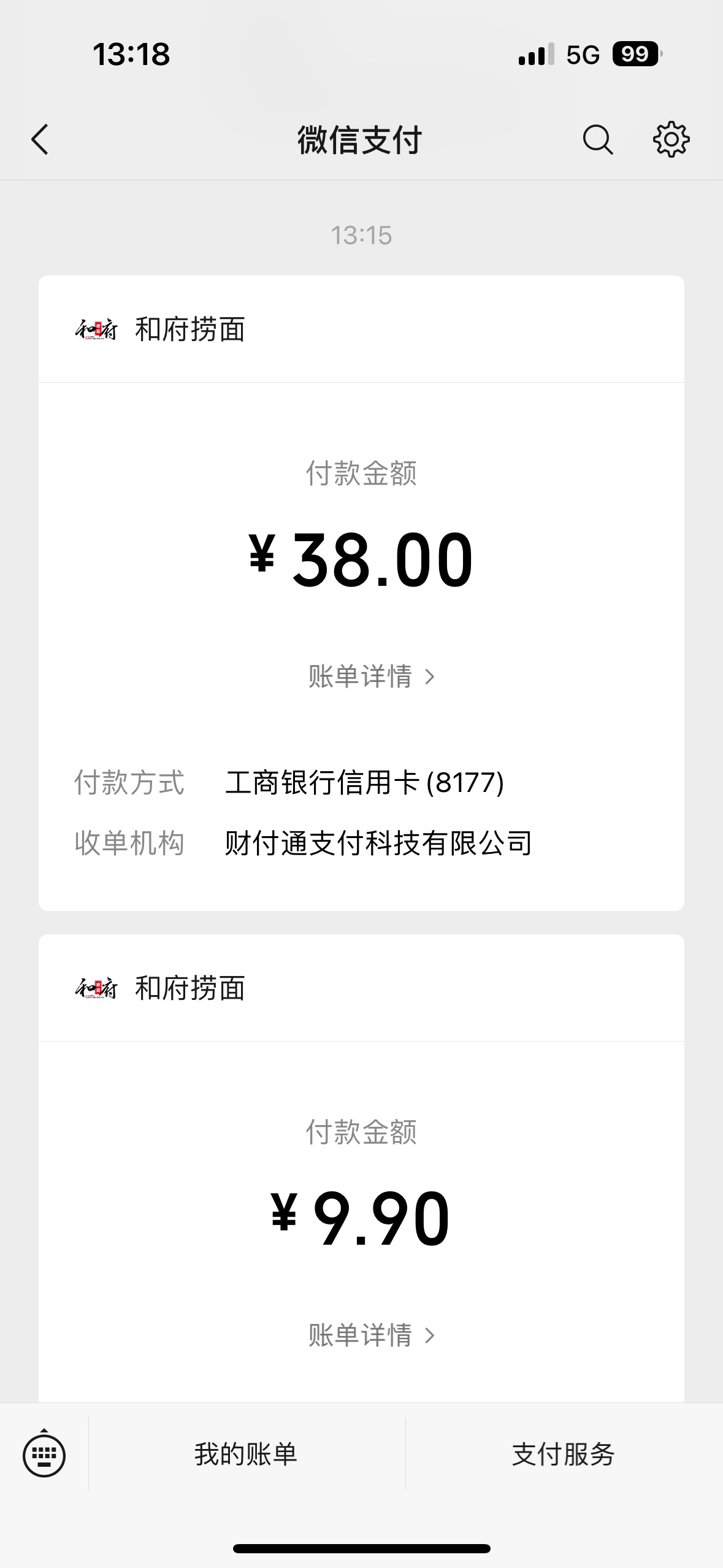Open 和府捞面 merchant on the ¥9.90 card

[159, 988]
